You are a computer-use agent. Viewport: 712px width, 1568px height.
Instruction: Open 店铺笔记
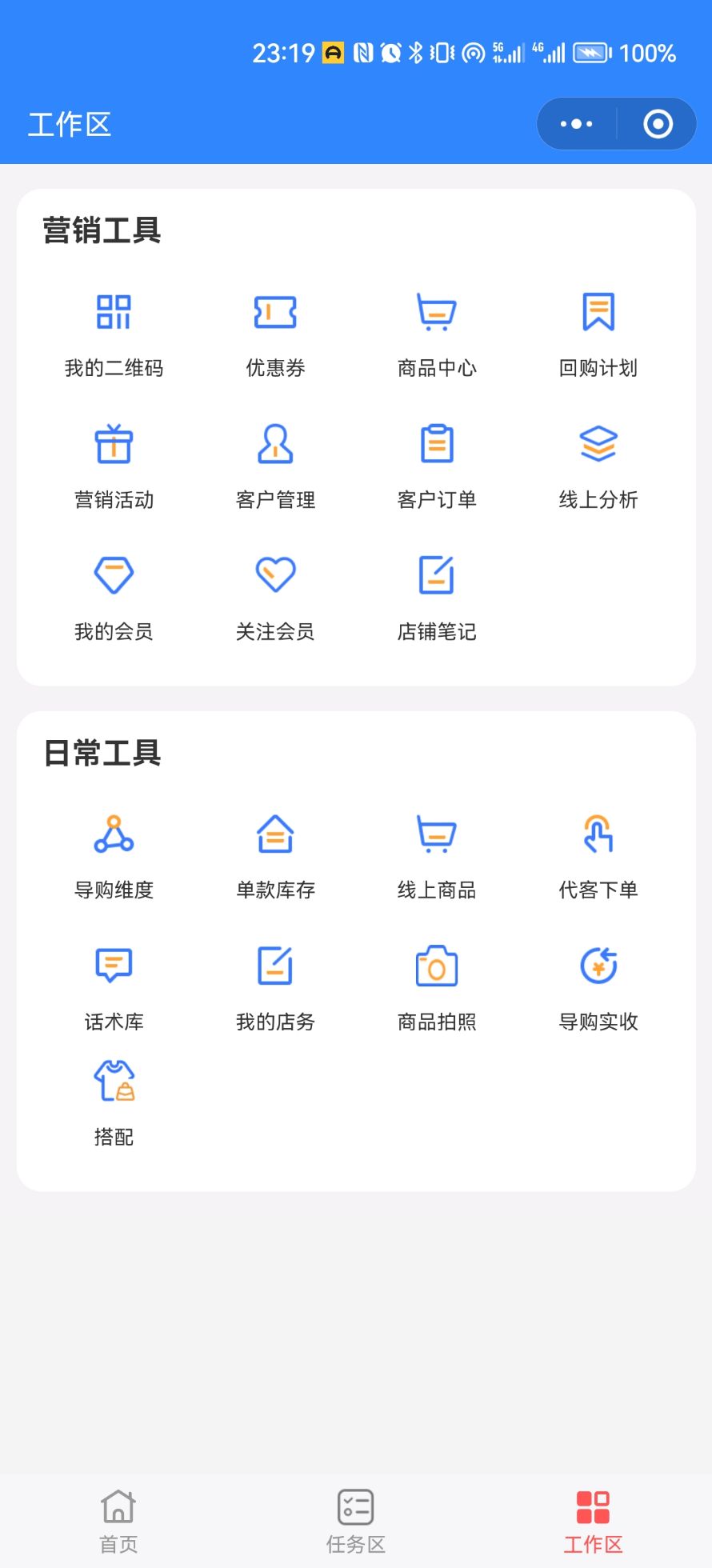click(x=437, y=596)
